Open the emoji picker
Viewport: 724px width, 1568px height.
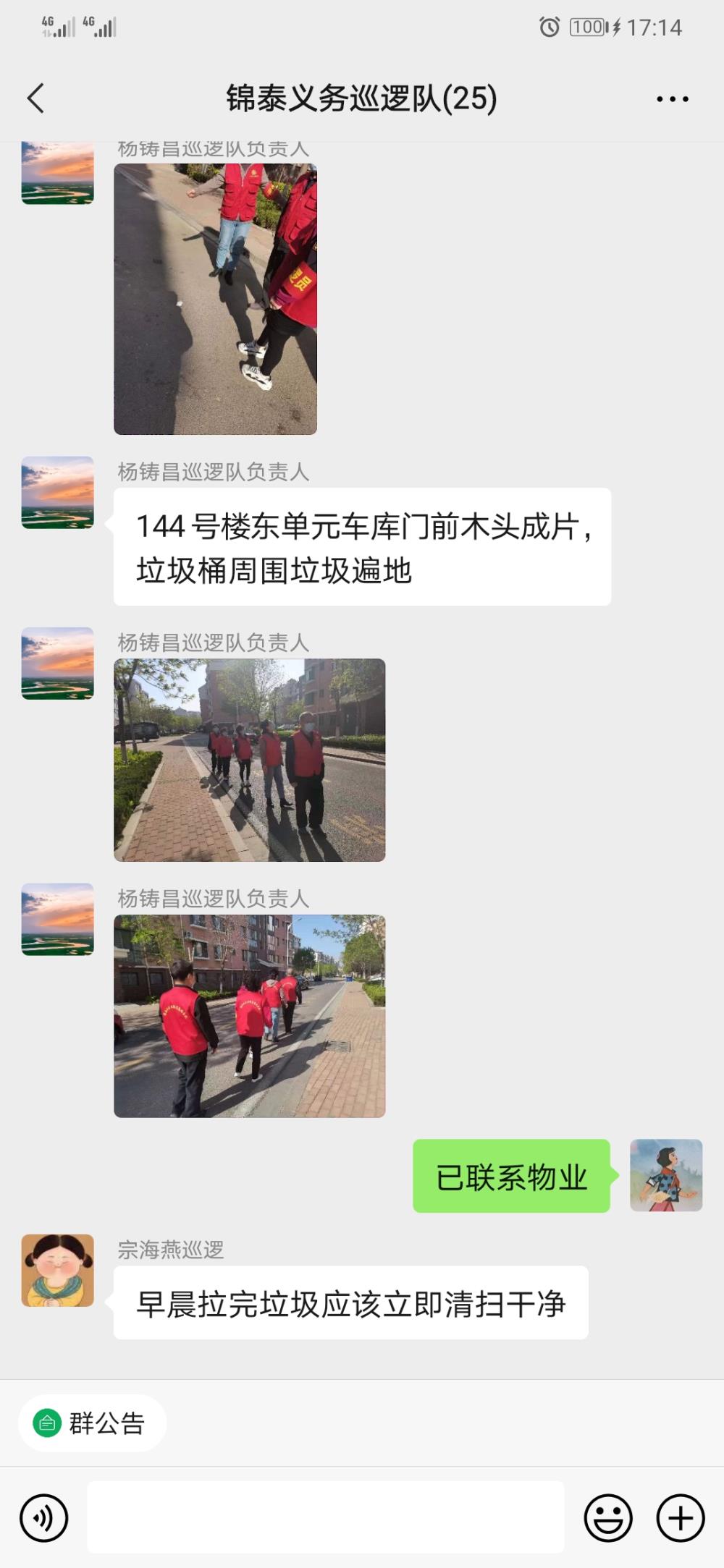608,1517
